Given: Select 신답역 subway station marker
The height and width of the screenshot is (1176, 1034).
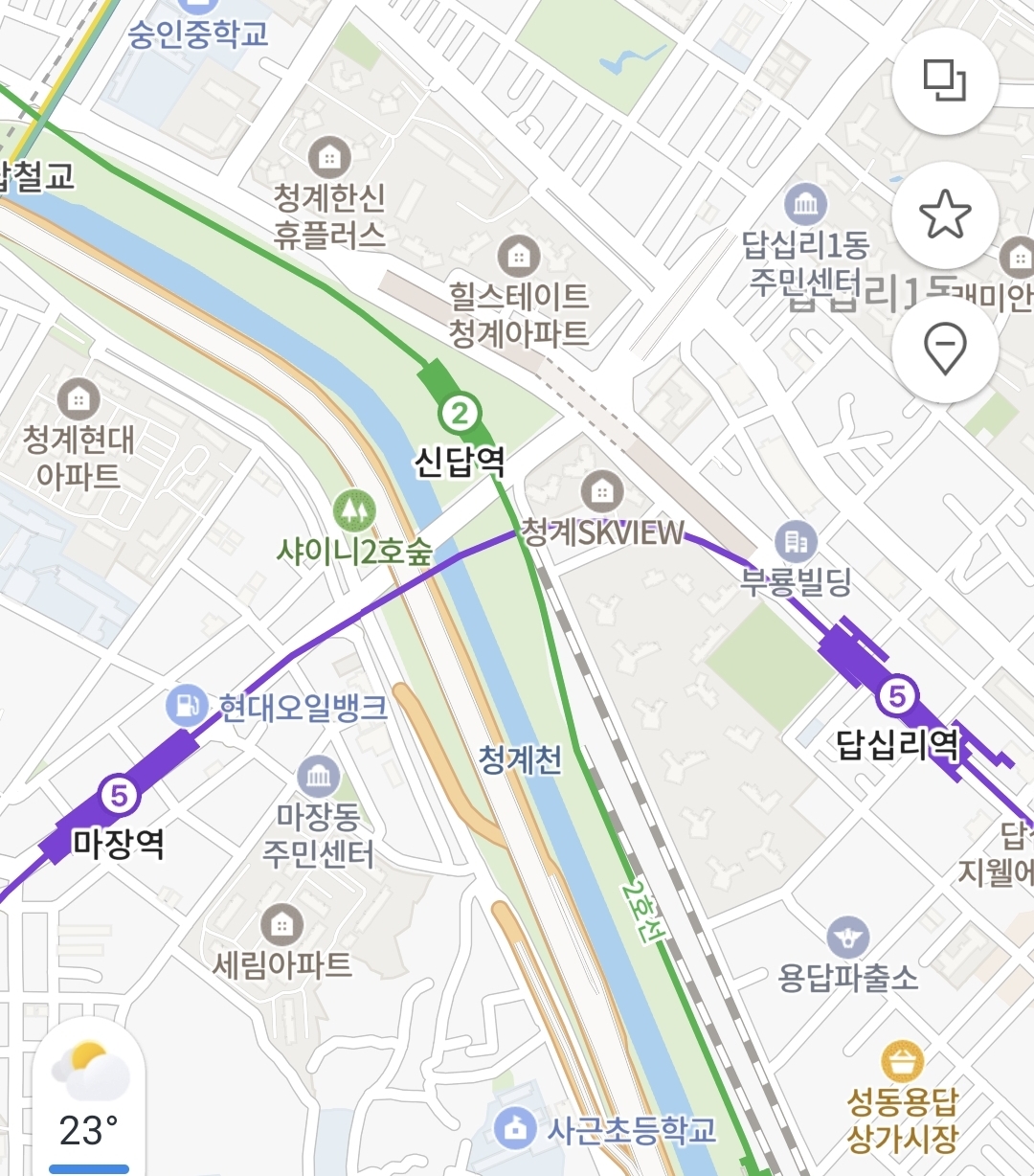Looking at the screenshot, I should (x=460, y=415).
